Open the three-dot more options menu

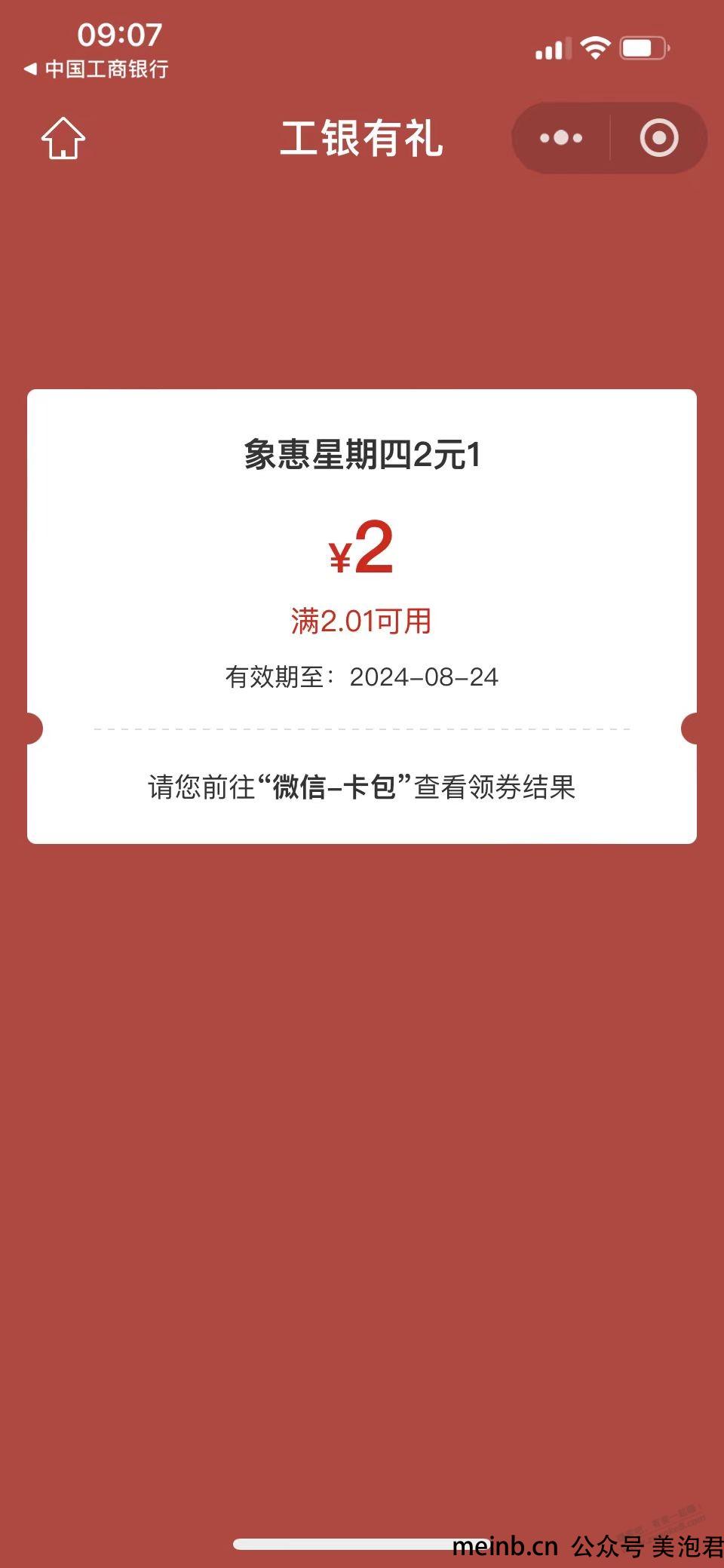tap(561, 138)
